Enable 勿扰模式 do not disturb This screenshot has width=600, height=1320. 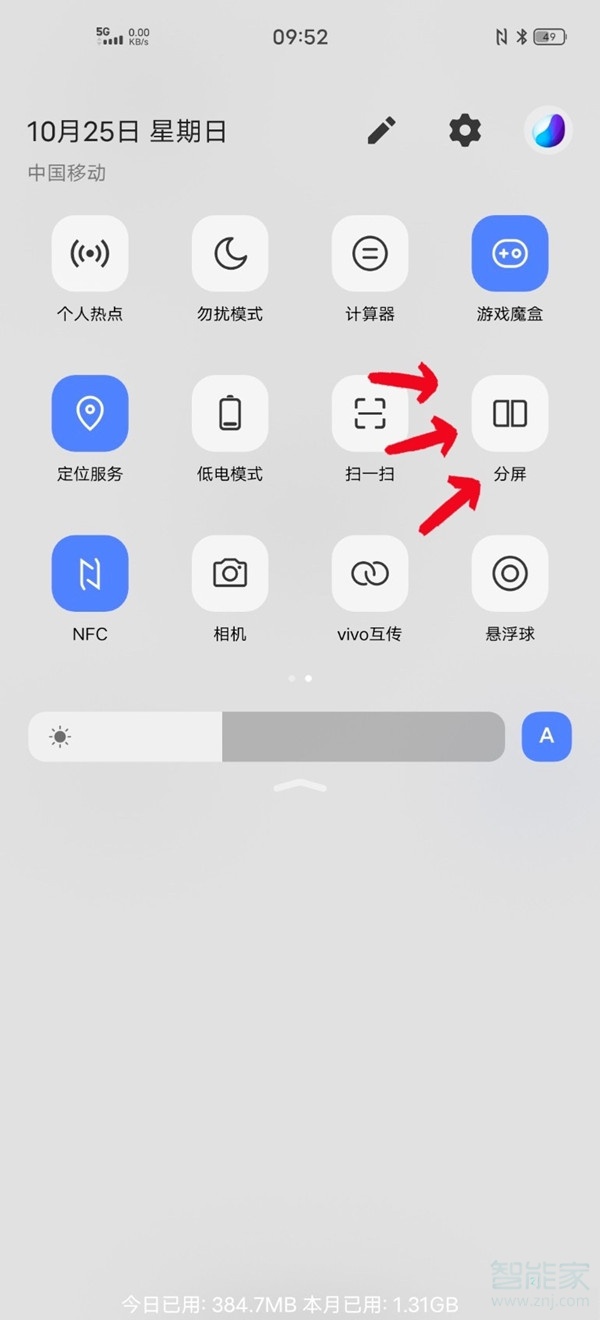click(230, 254)
